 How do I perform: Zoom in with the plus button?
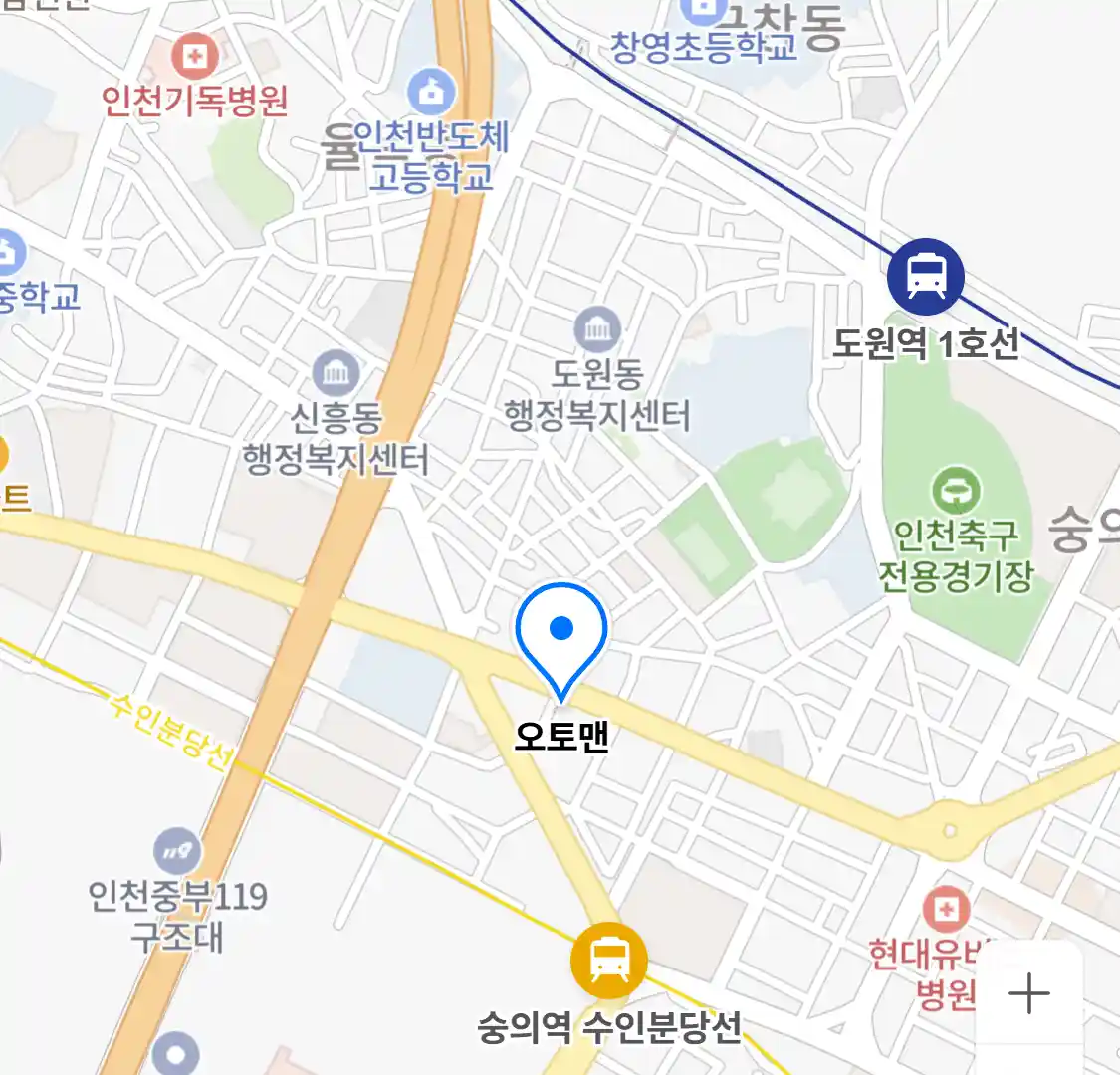pos(1028,993)
